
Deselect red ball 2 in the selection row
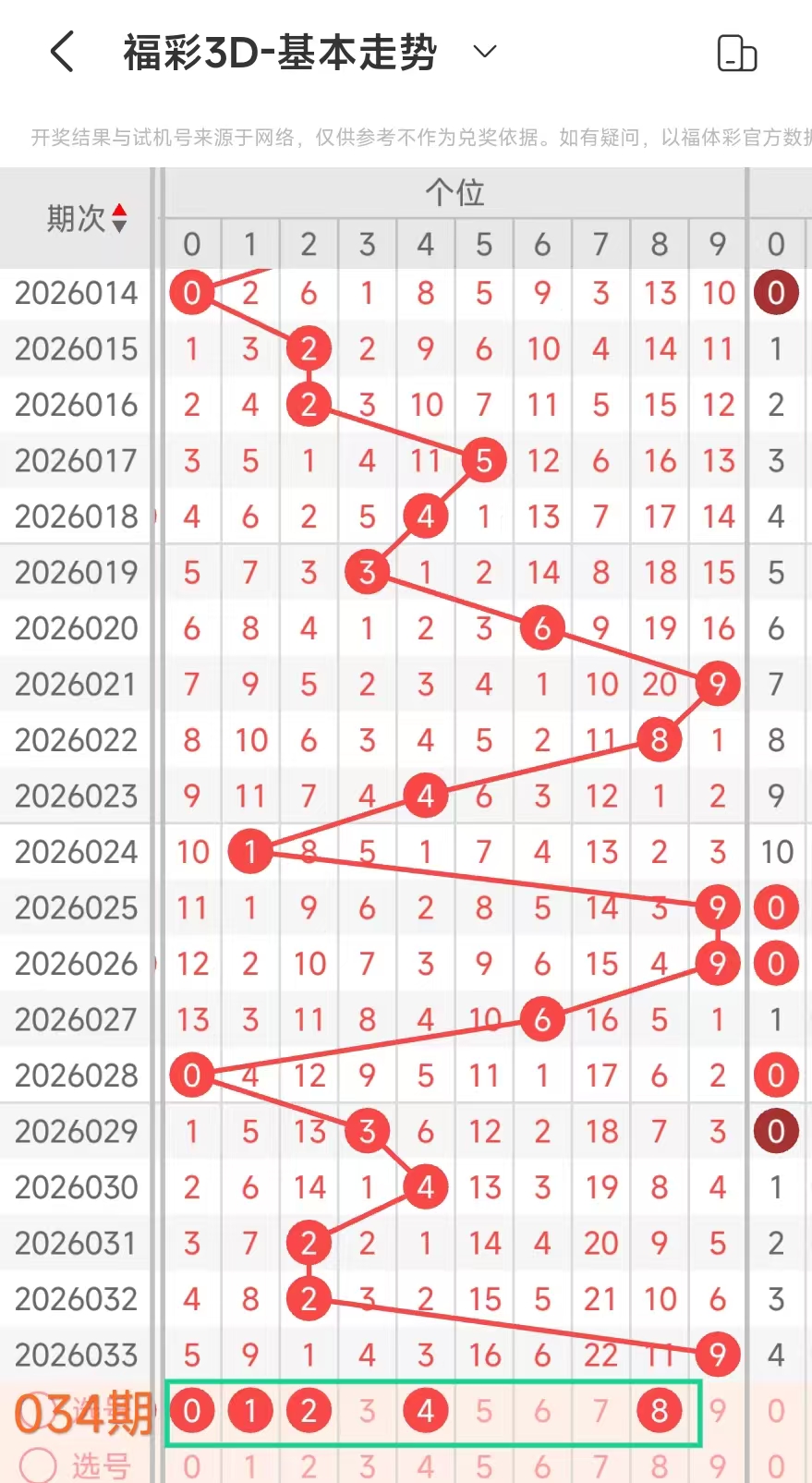309,1411
